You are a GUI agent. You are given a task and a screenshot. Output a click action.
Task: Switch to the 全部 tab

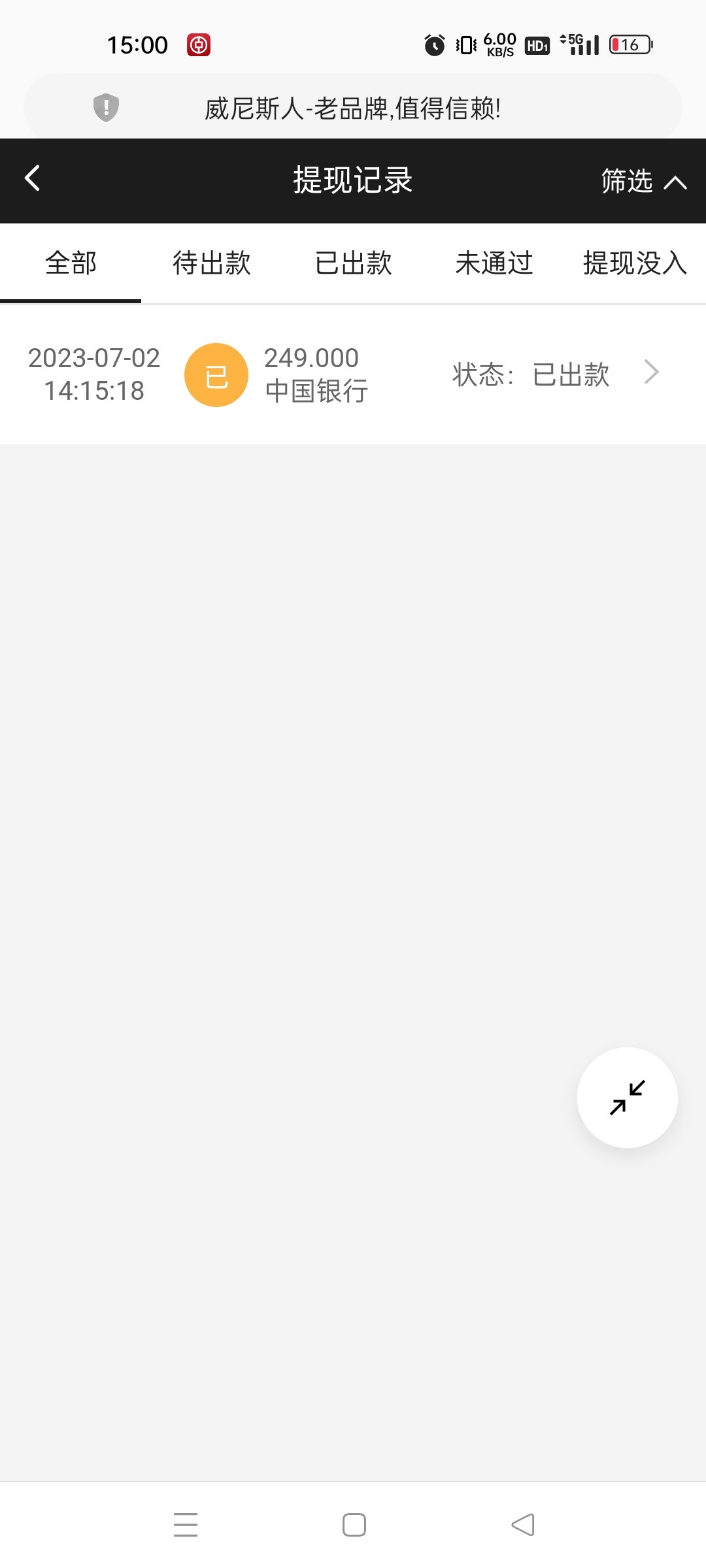click(71, 263)
